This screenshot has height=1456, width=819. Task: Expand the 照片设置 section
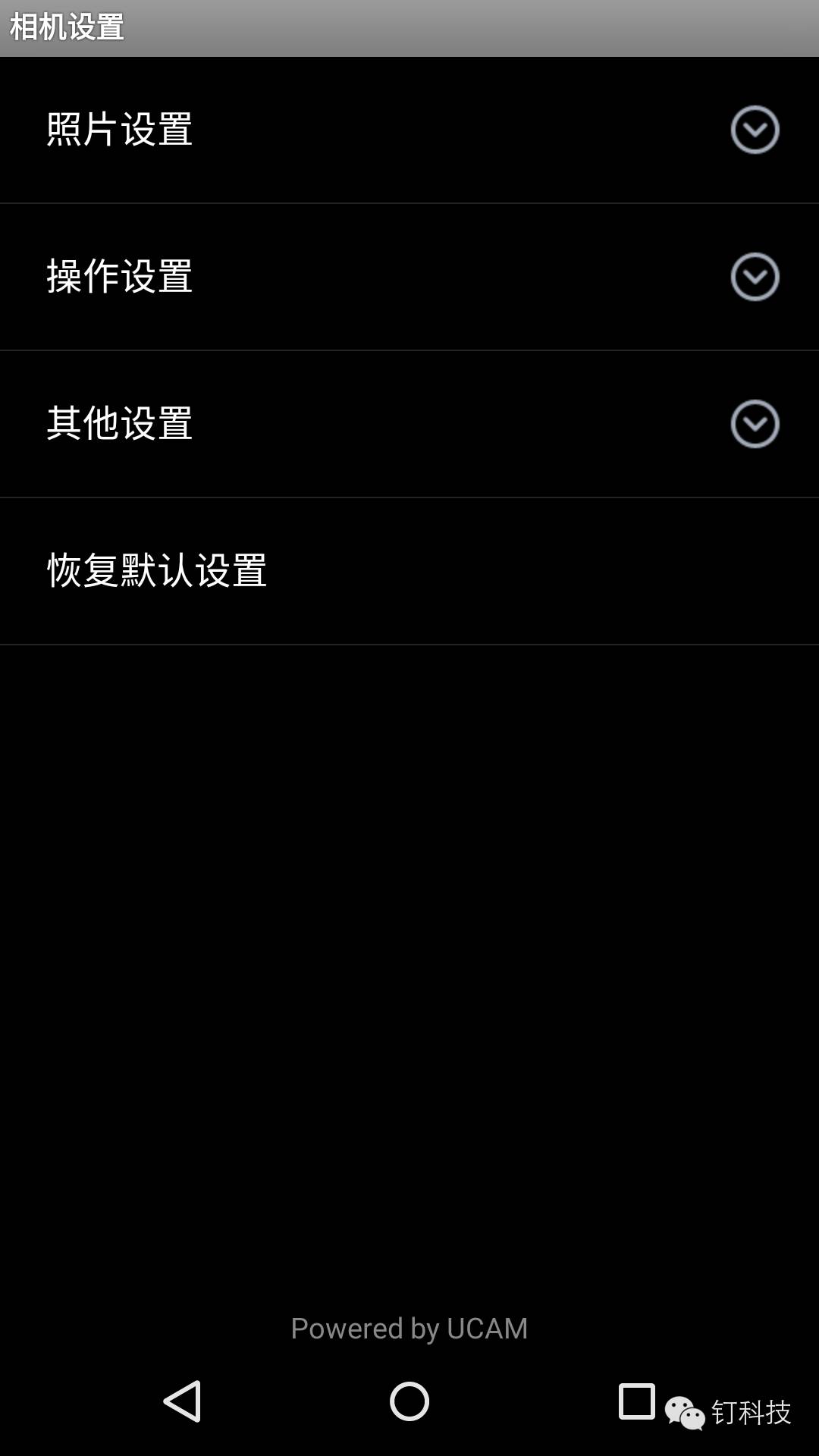409,130
